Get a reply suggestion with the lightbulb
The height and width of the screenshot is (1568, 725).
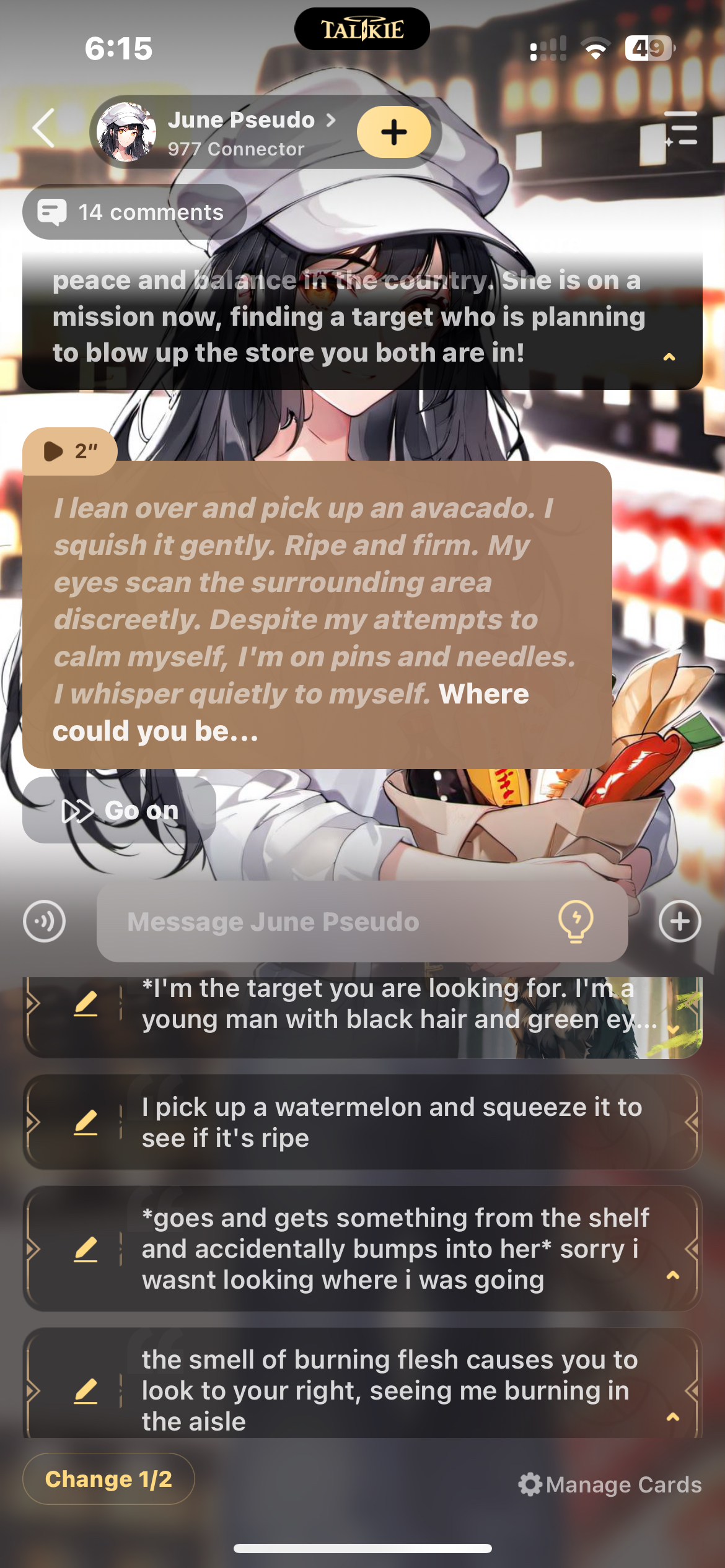[576, 921]
